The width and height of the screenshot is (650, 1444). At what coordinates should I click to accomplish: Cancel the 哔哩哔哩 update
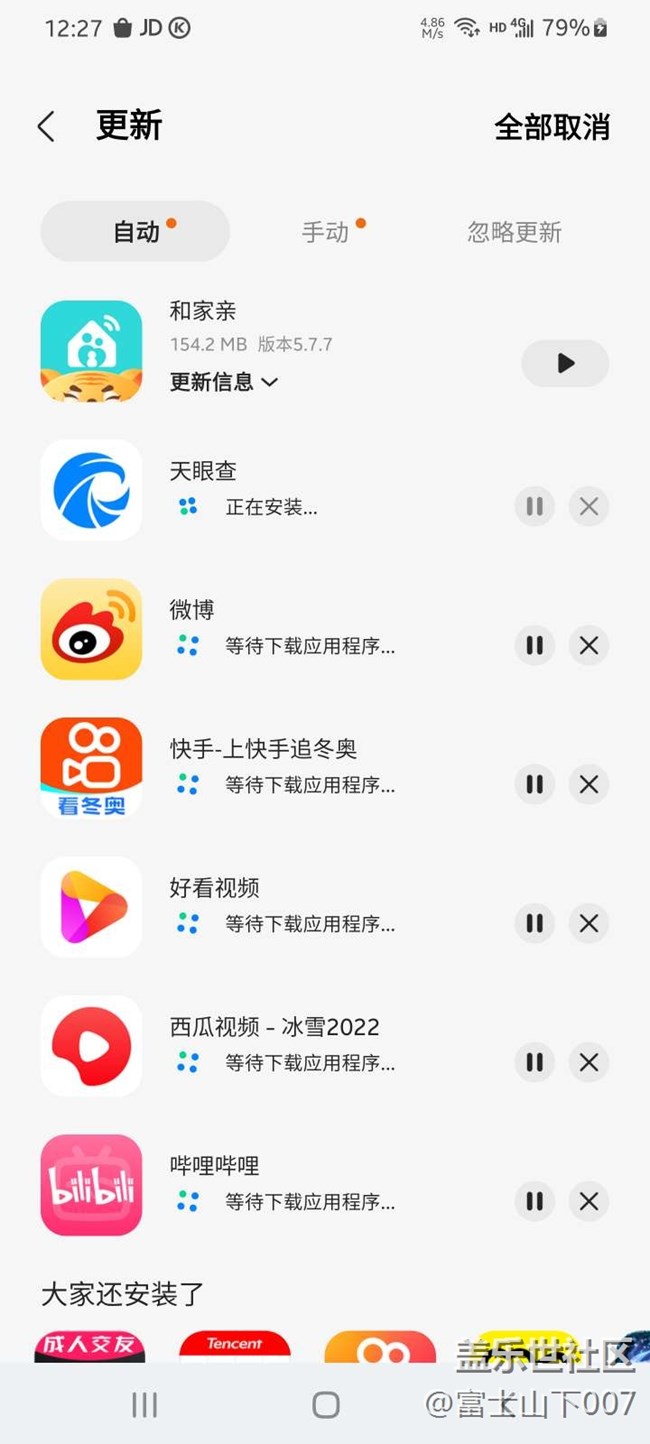[x=589, y=1201]
